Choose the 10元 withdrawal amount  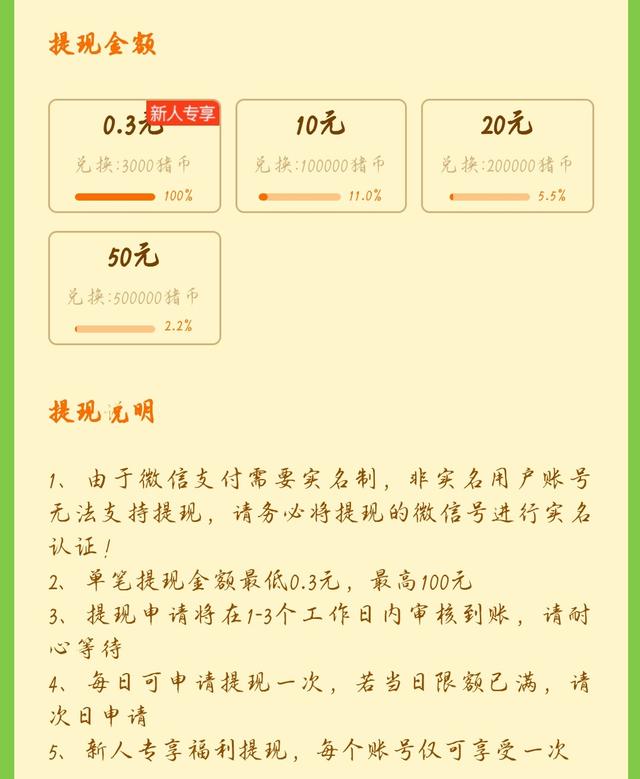[x=320, y=156]
